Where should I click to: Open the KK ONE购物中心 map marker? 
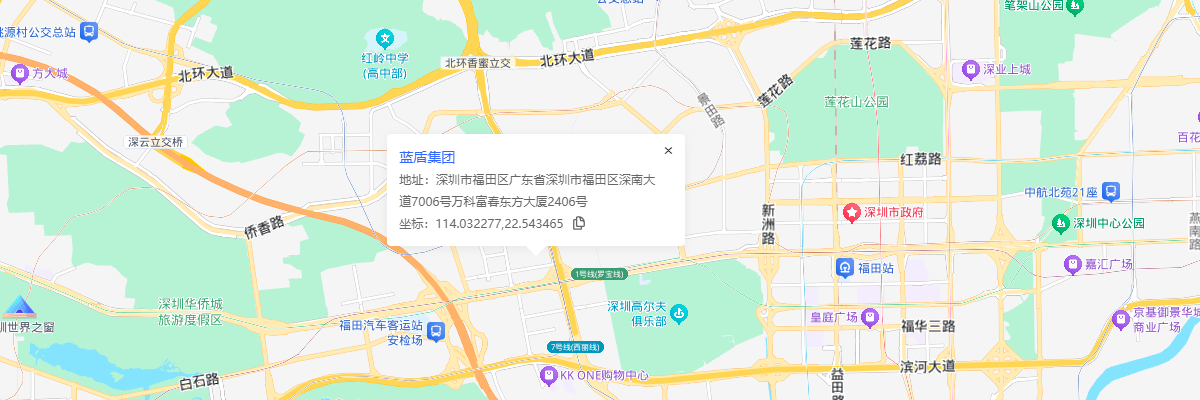click(547, 376)
